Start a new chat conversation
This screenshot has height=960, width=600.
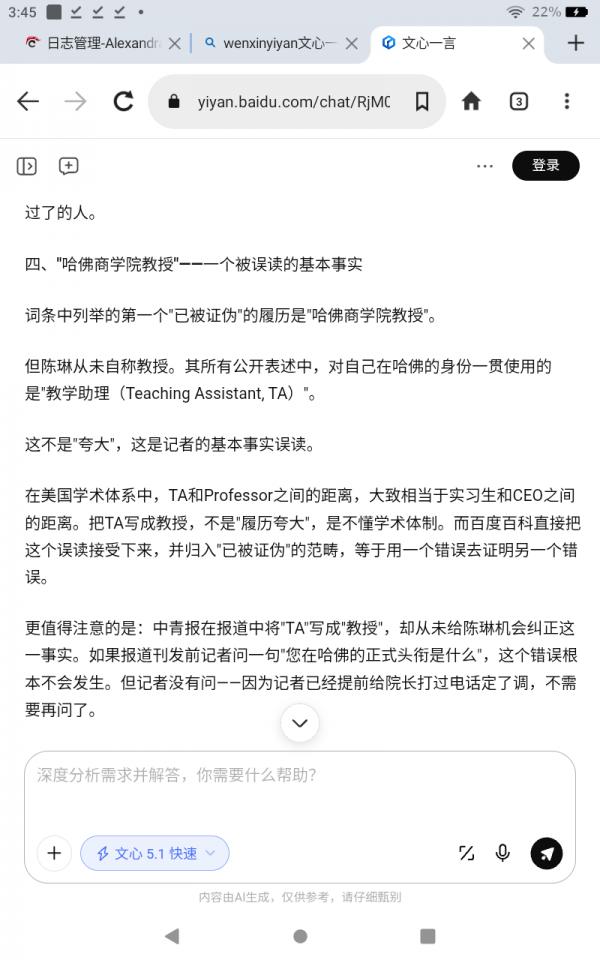click(69, 166)
